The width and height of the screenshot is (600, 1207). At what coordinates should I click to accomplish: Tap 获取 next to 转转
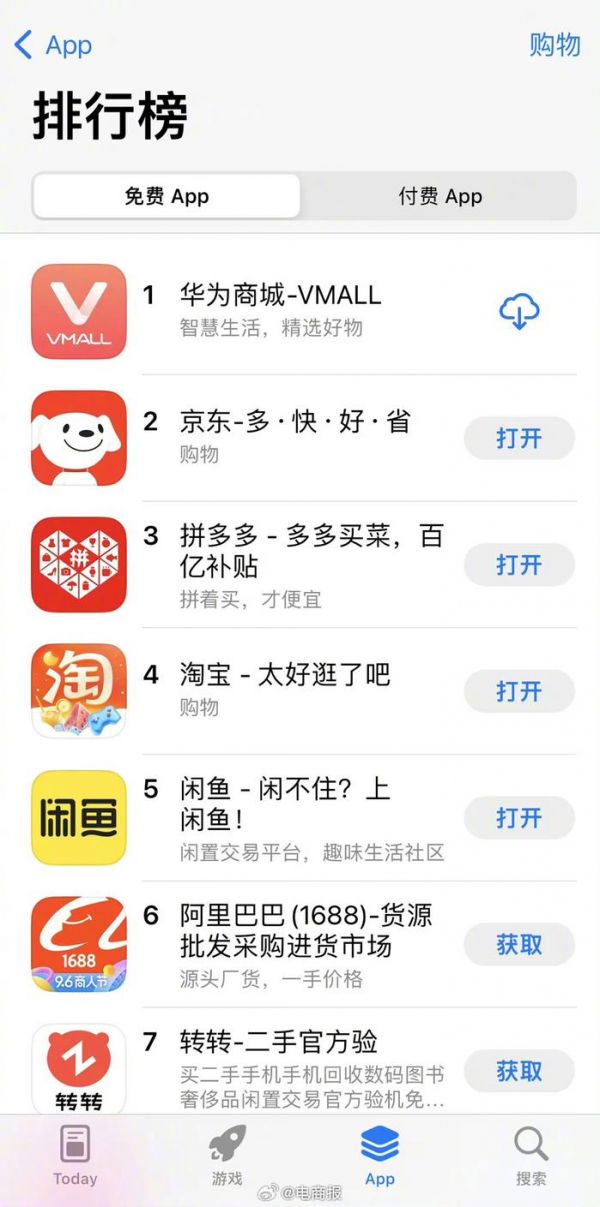(519, 1071)
